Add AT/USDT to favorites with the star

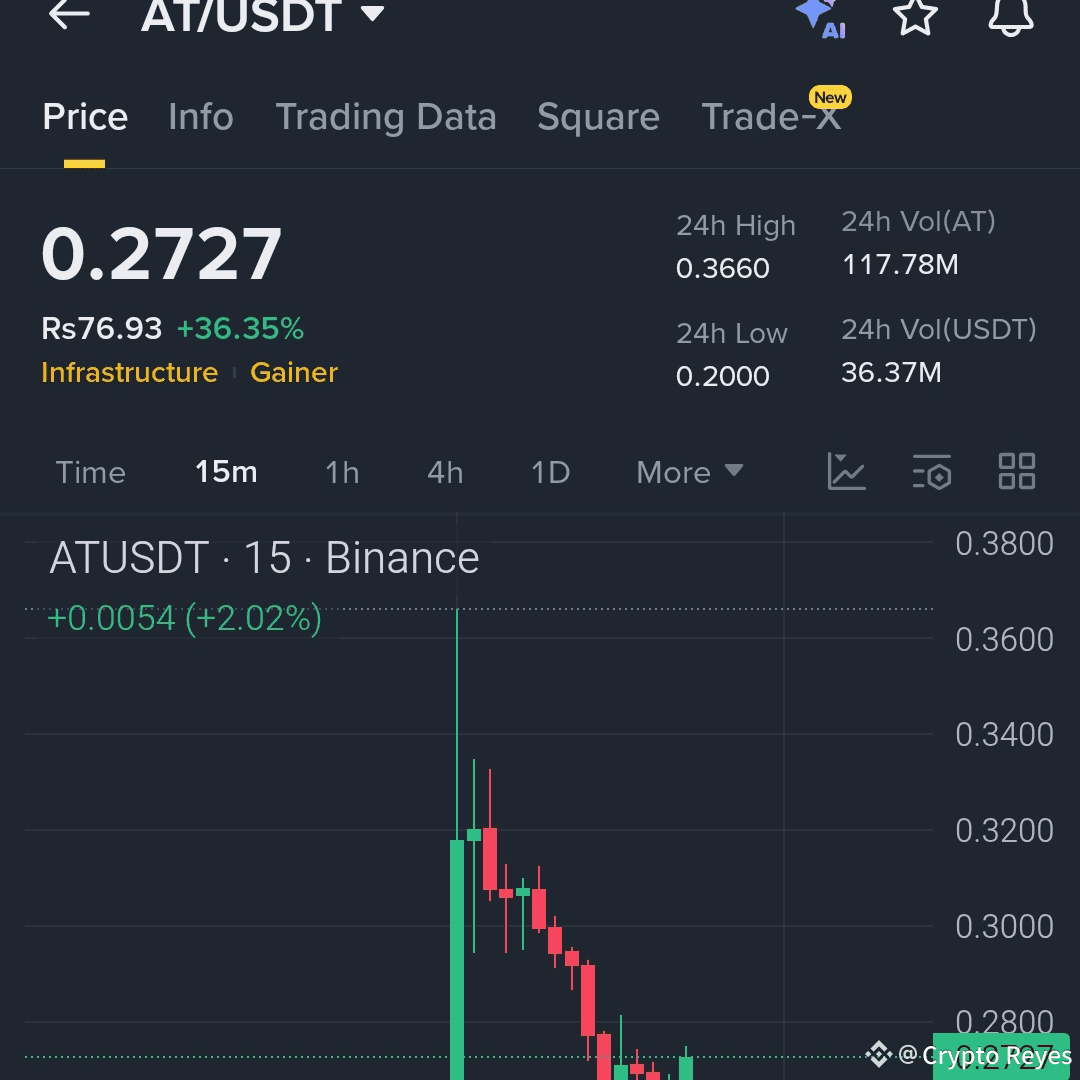coord(915,15)
